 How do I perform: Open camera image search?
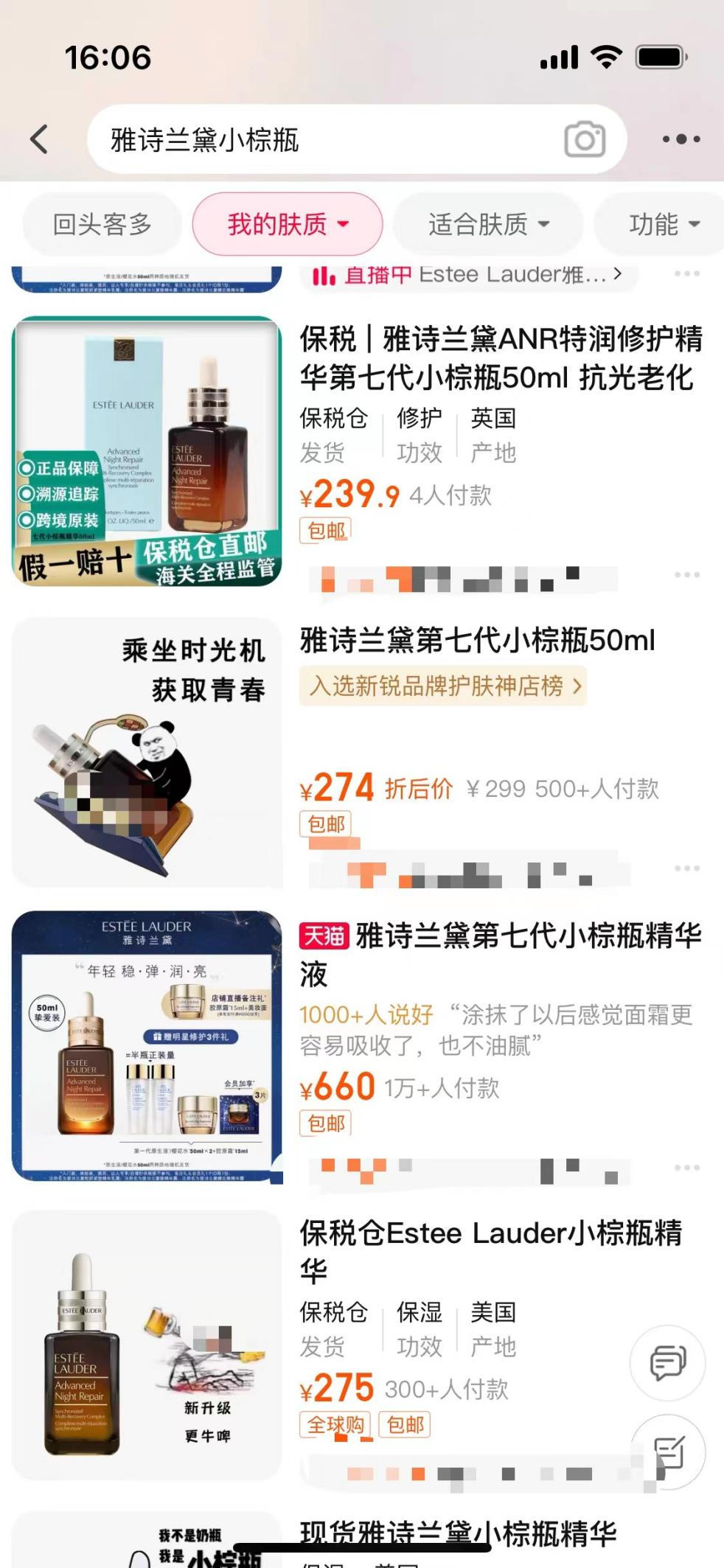(585, 139)
